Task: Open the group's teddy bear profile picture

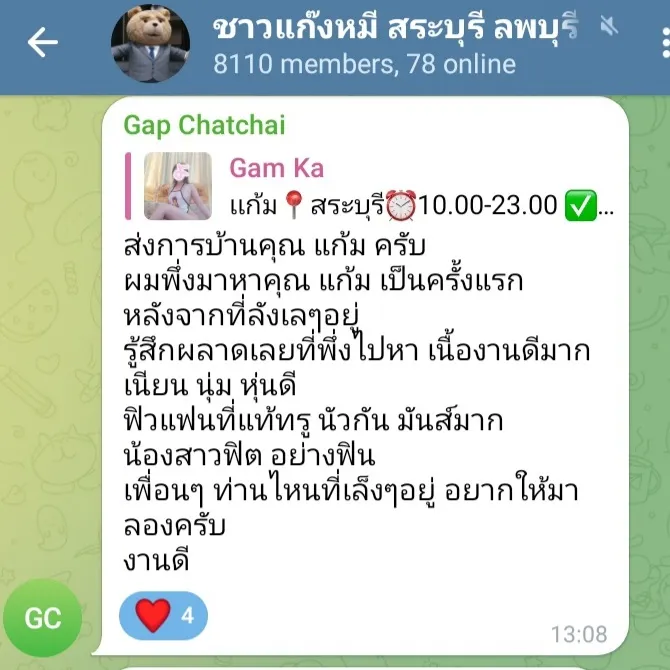Action: [150, 43]
